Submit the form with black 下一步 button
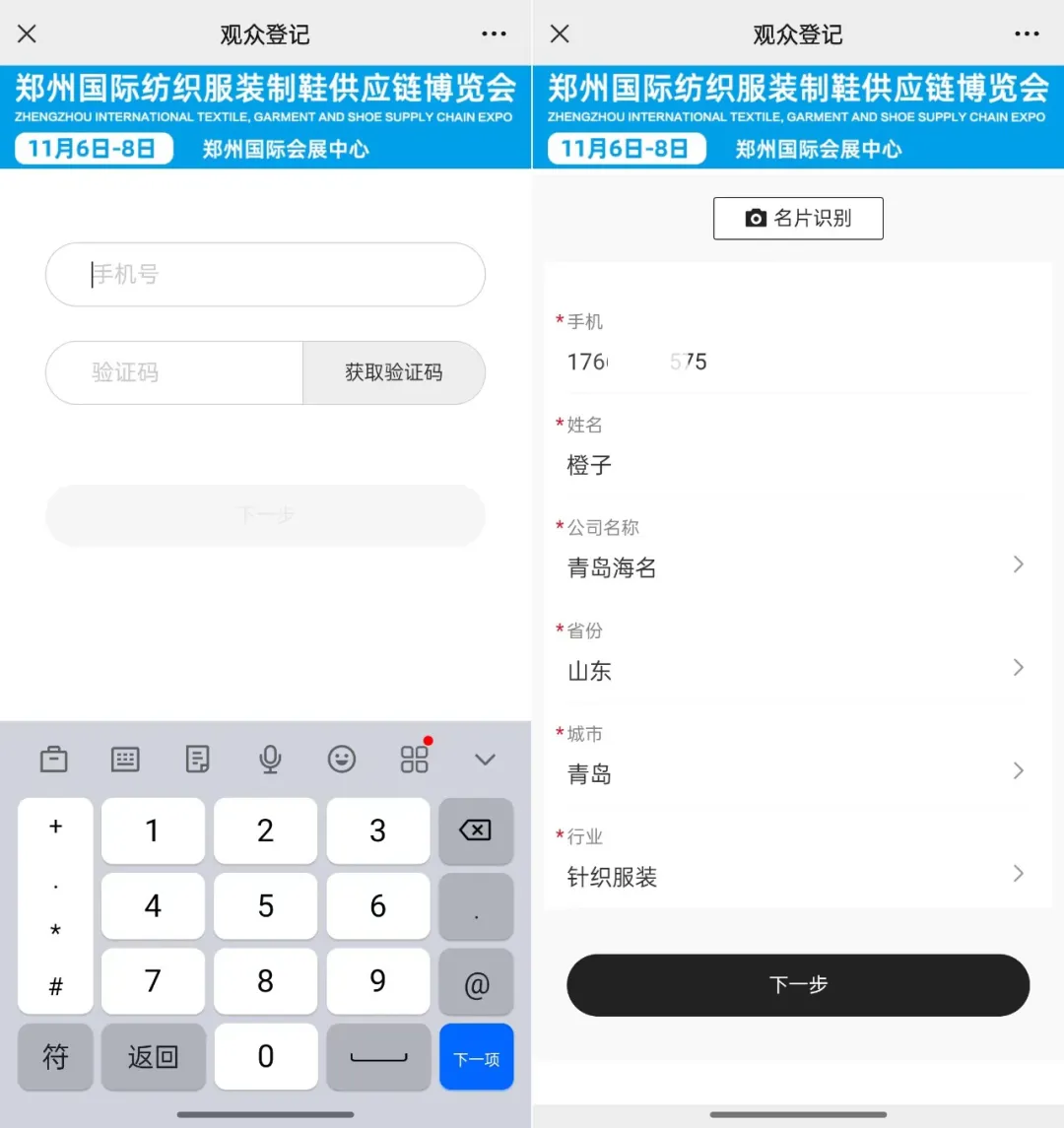 tap(798, 984)
